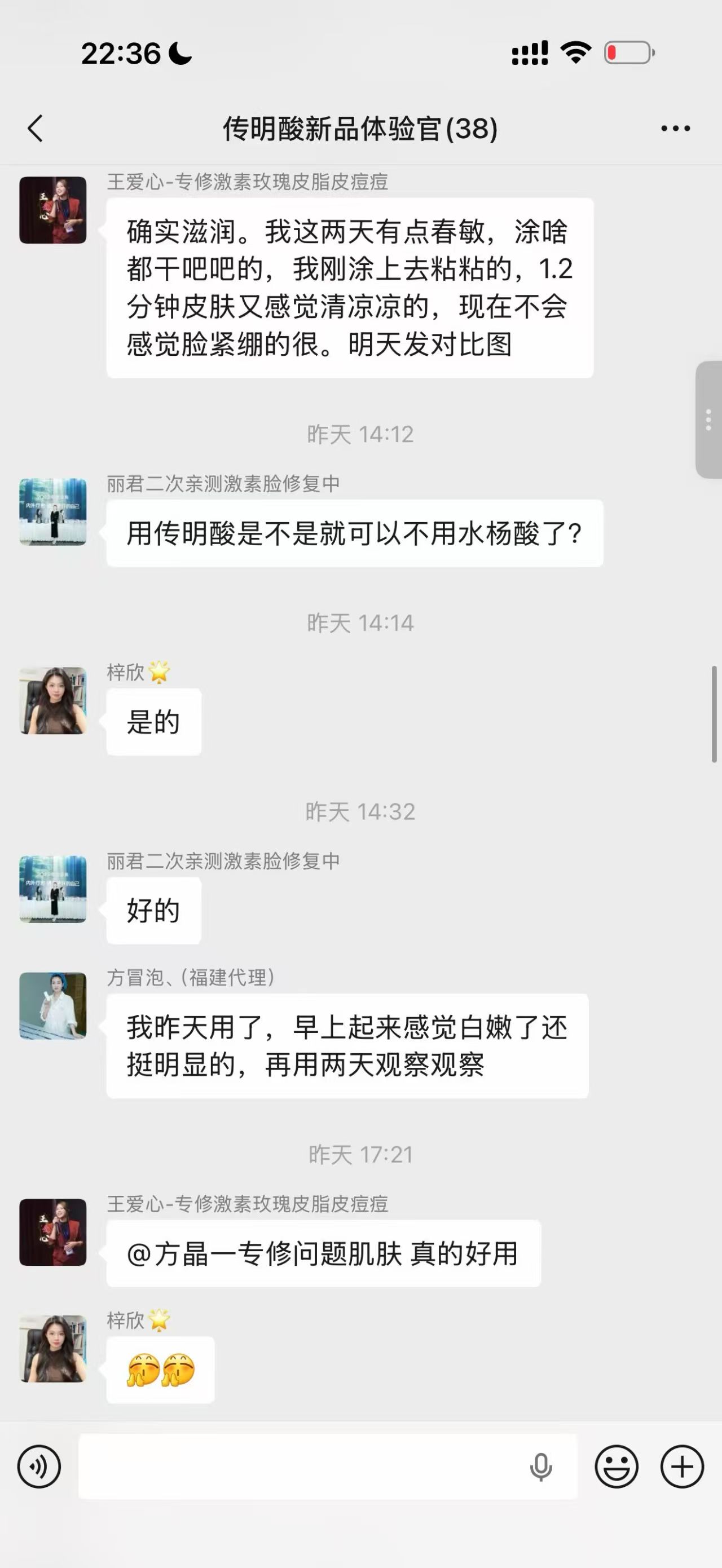The height and width of the screenshot is (1568, 722).
Task: View 王爱心's avatar beside the 真的好用 message
Action: pyautogui.click(x=53, y=1232)
